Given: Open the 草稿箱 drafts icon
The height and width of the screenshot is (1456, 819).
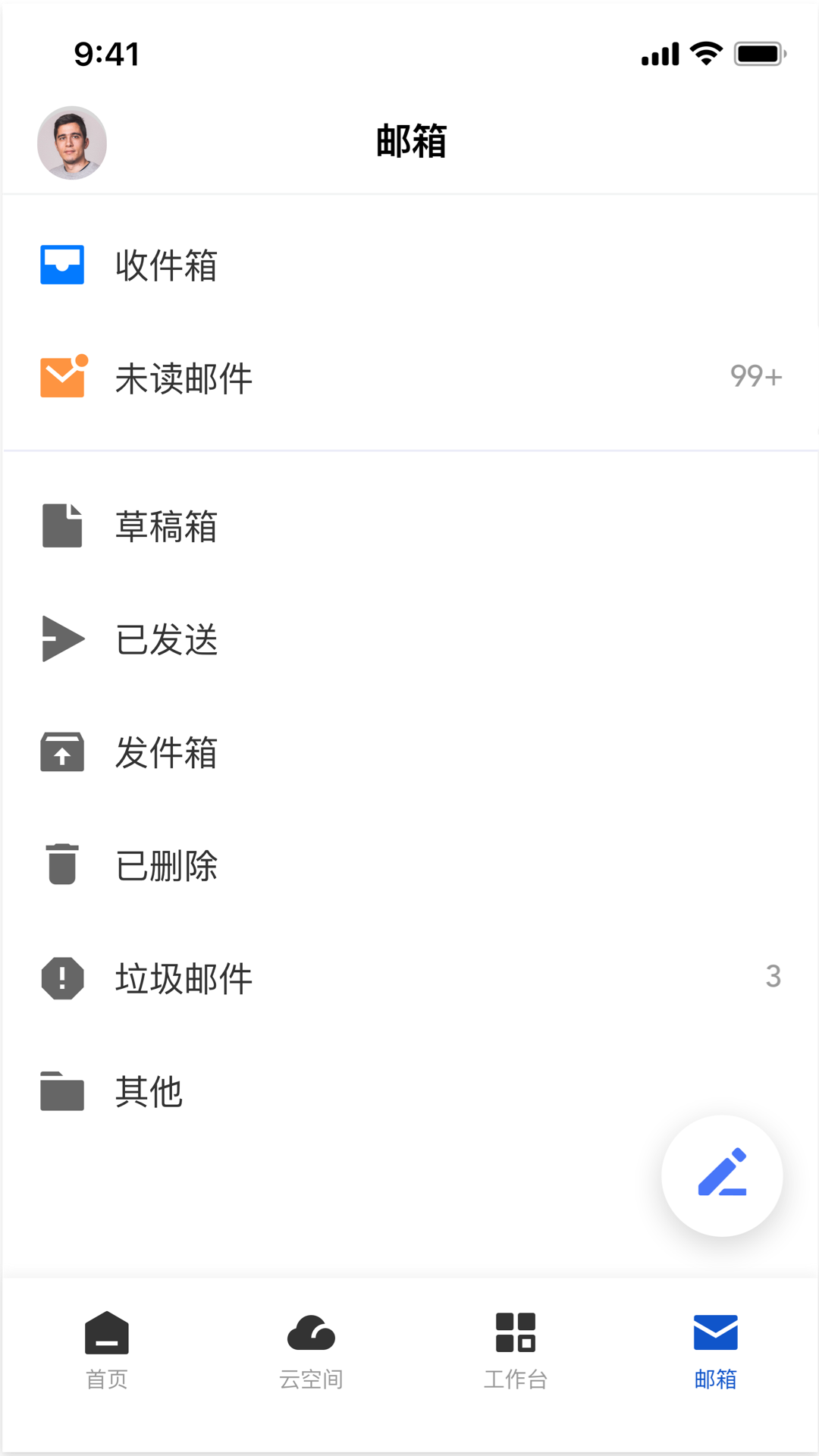Looking at the screenshot, I should [x=61, y=526].
